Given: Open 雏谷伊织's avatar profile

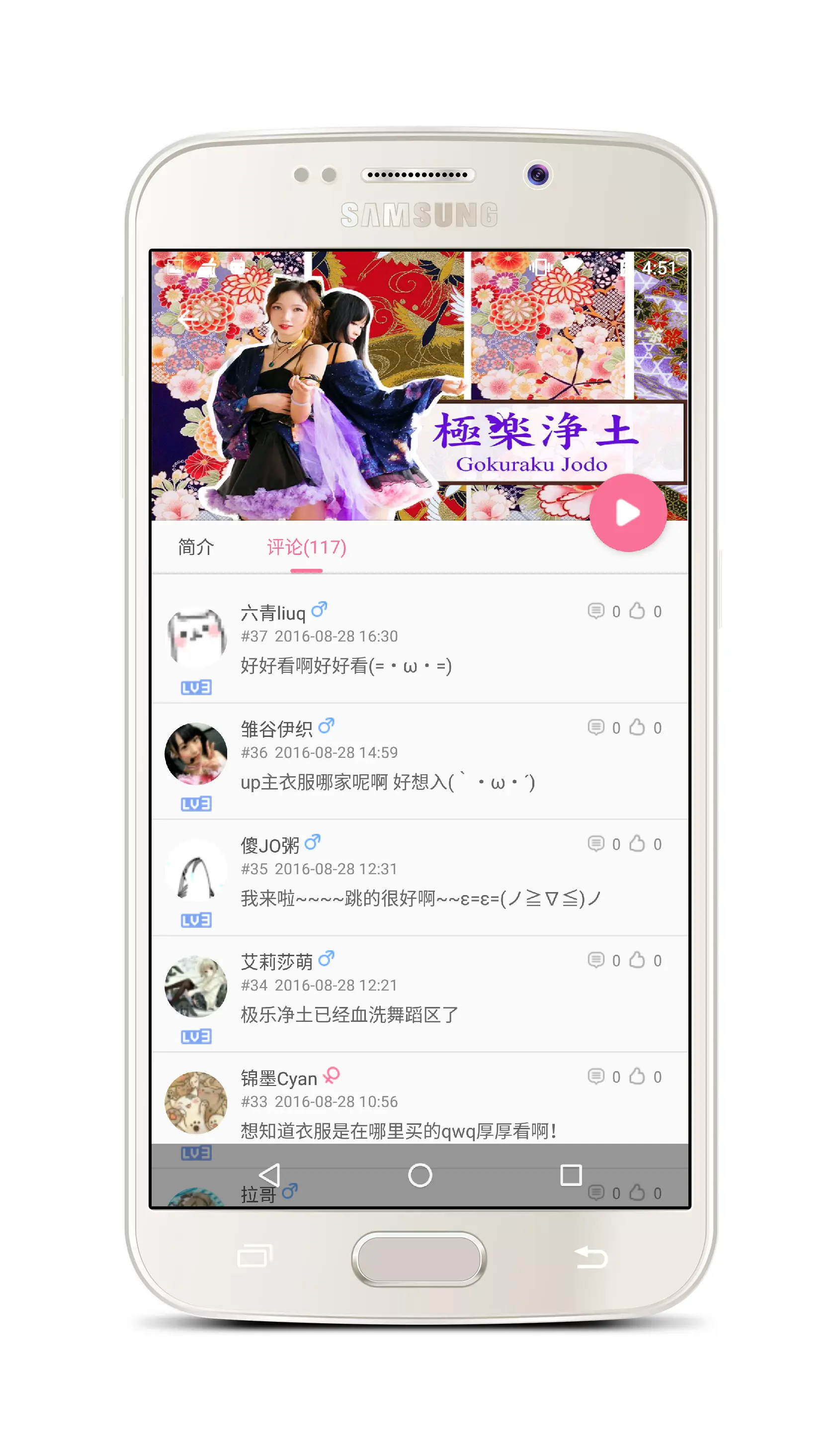Looking at the screenshot, I should coord(195,754).
